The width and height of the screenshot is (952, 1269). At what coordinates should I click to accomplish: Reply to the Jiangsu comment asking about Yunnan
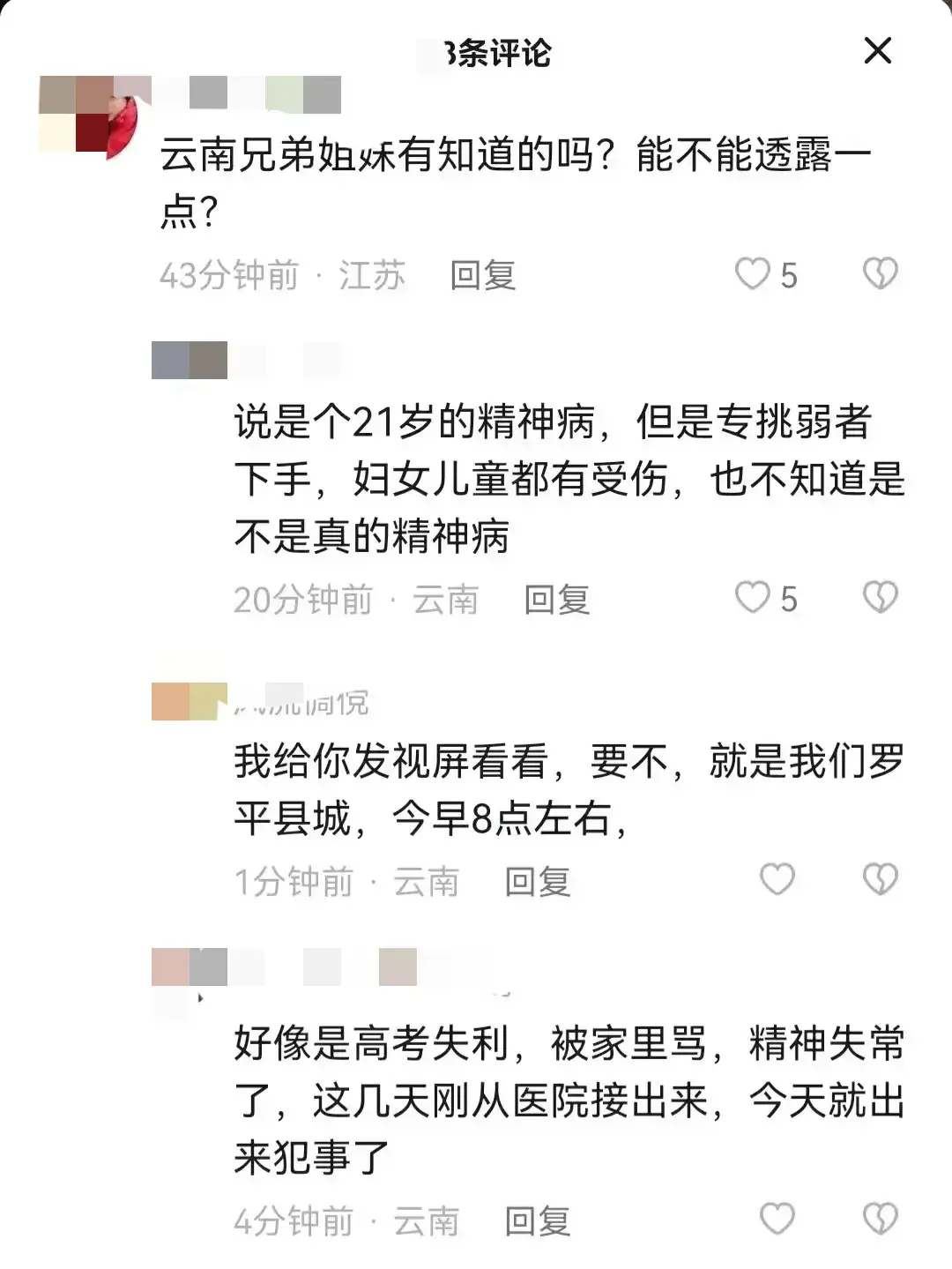tap(482, 275)
